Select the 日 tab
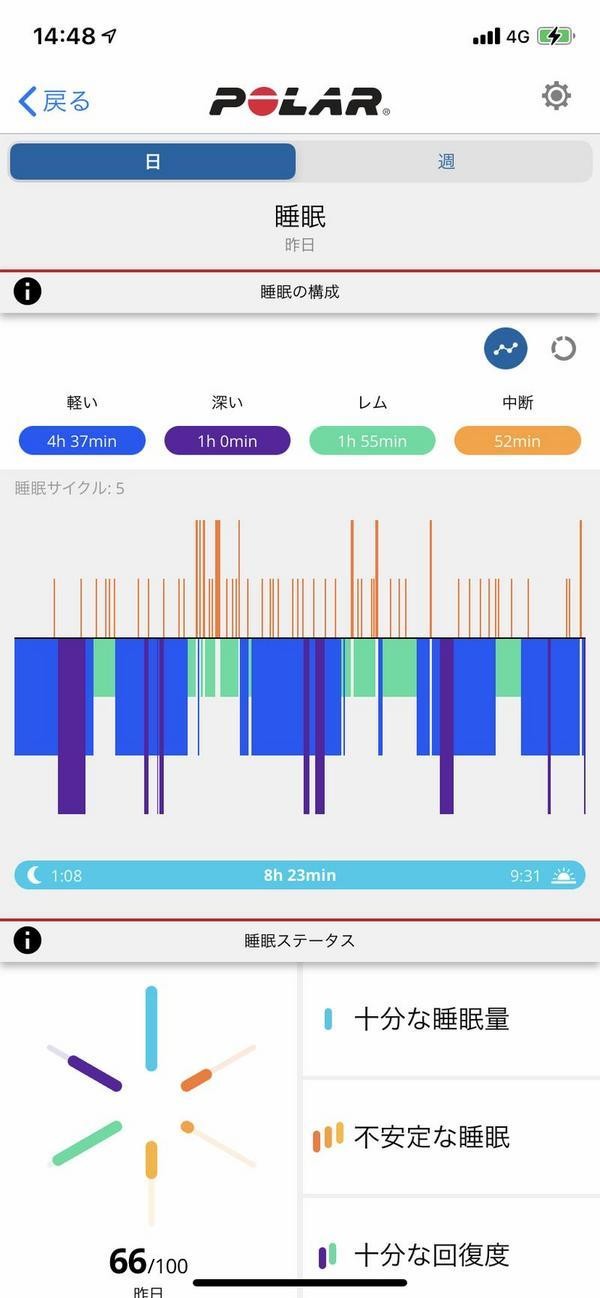This screenshot has height=1298, width=600. [153, 161]
